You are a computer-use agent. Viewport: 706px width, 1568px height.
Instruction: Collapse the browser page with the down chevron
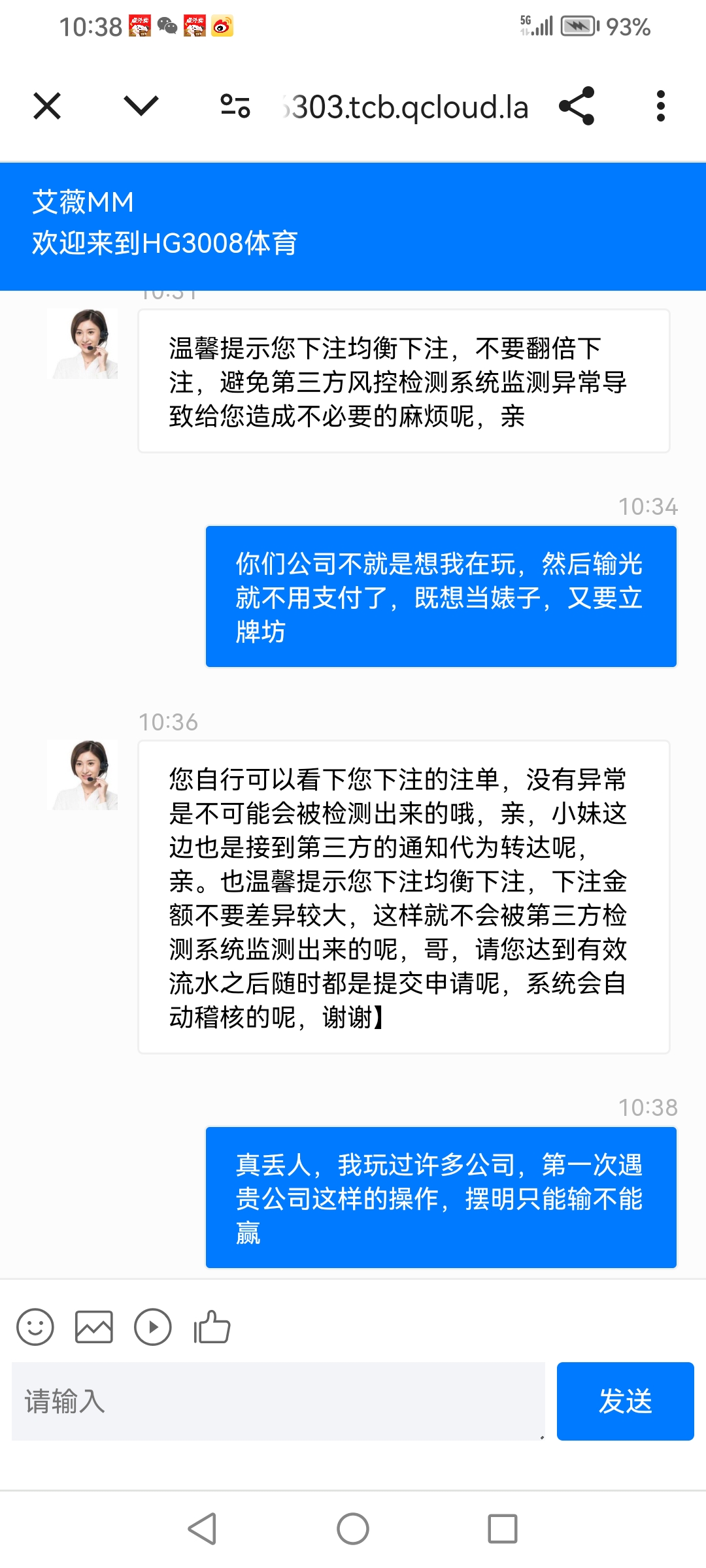point(141,106)
